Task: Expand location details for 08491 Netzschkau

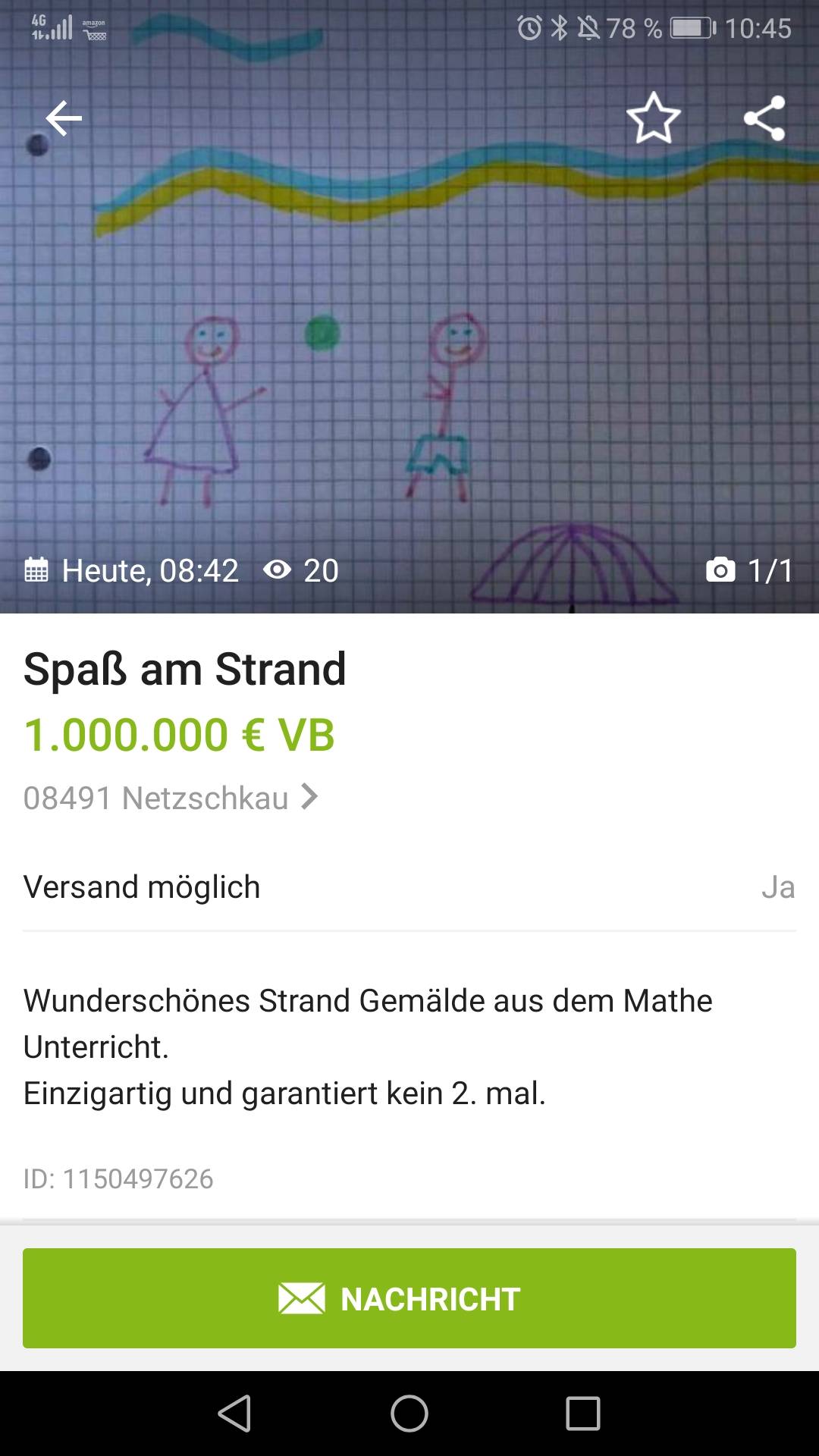Action: tap(155, 798)
